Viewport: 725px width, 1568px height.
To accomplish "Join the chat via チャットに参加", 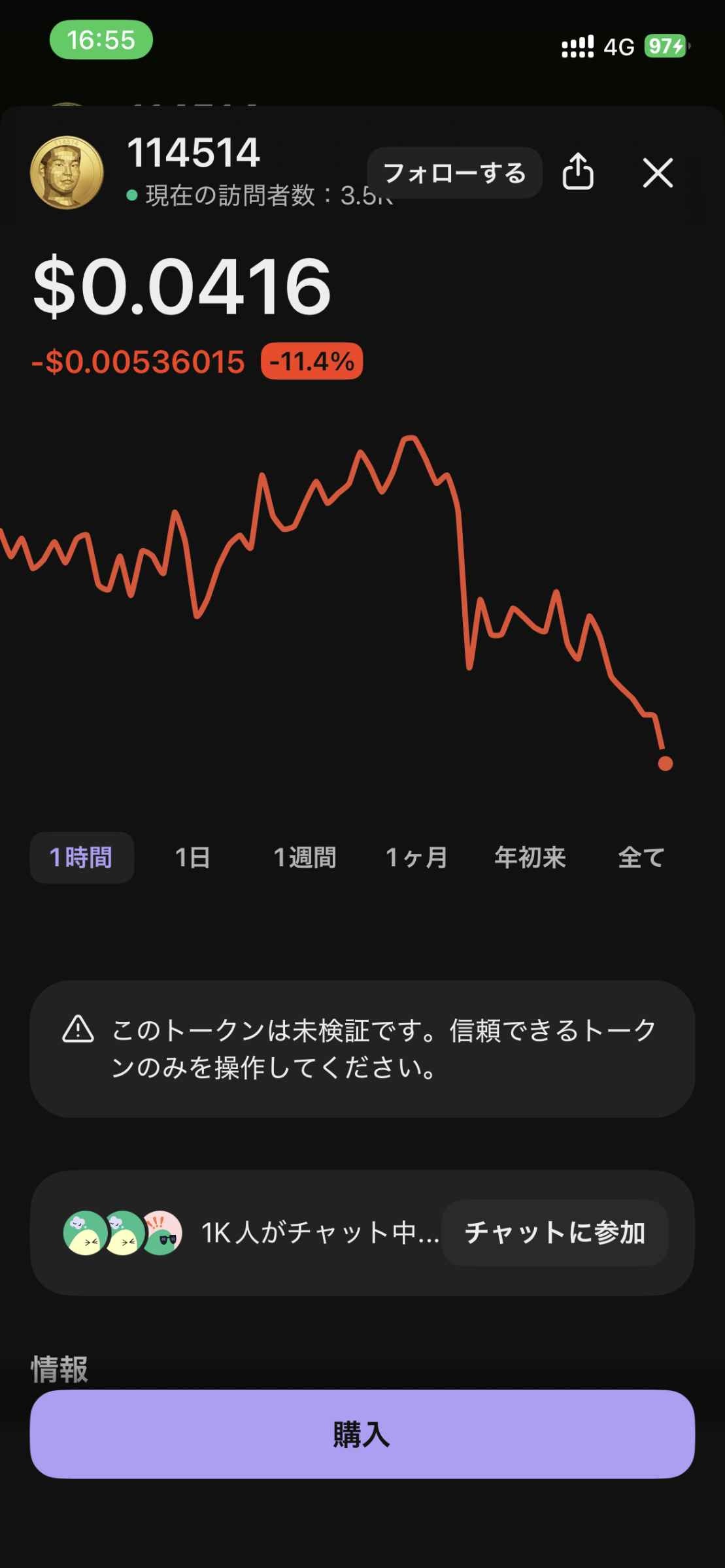I will pos(554,1233).
